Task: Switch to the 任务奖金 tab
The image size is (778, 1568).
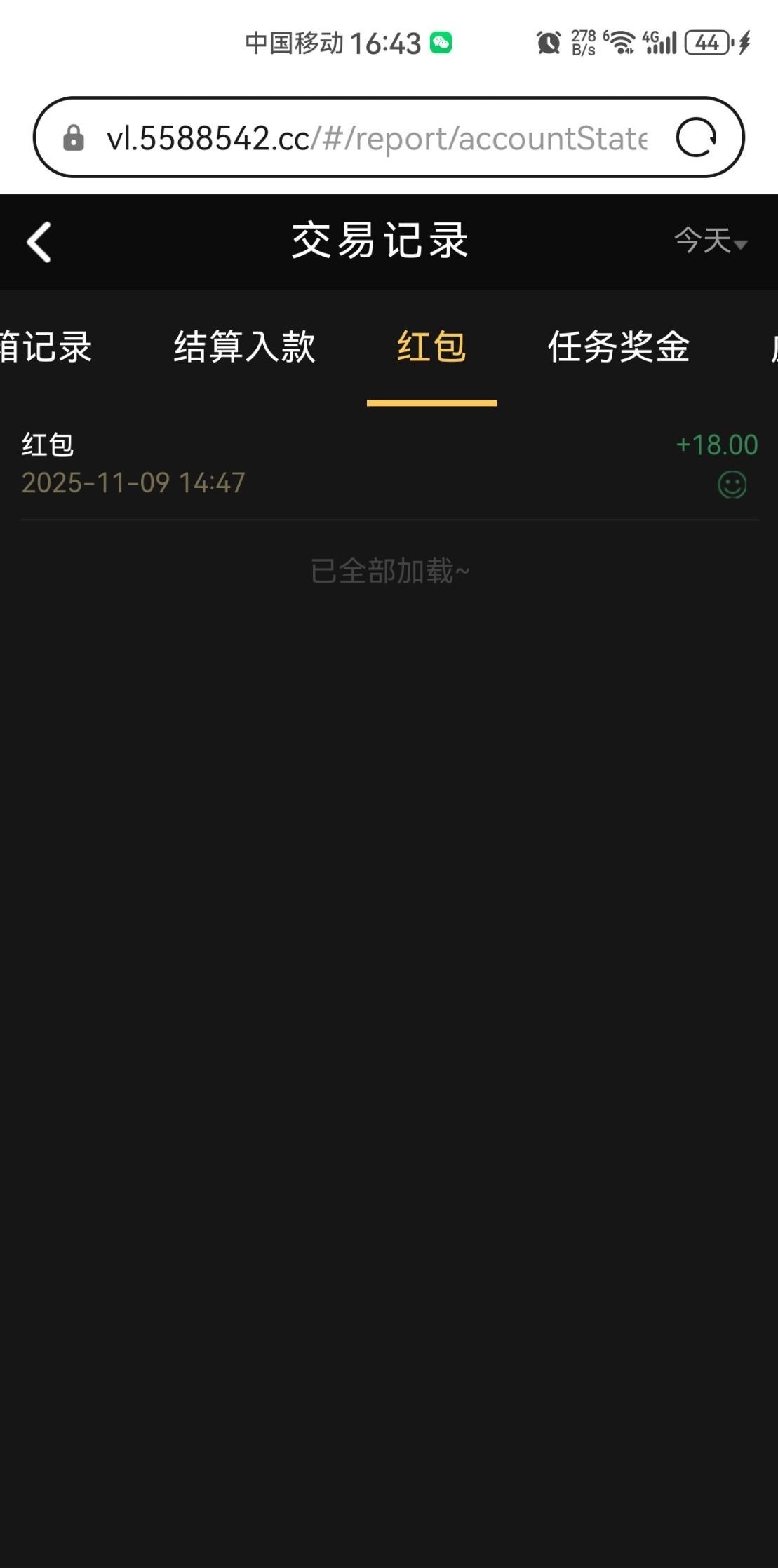Action: click(x=619, y=347)
